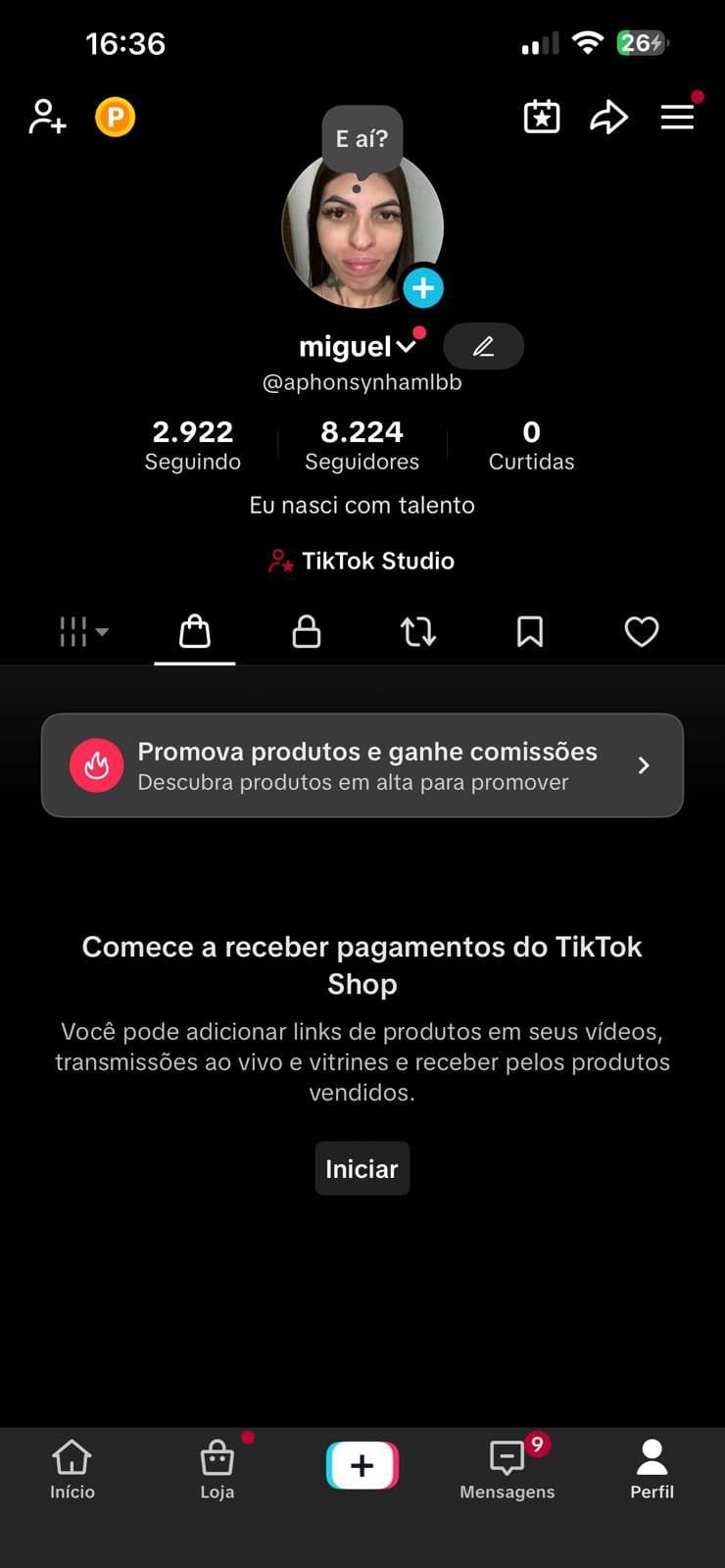This screenshot has width=725, height=1568.
Task: Tap the blue plus to add a story
Action: coord(423,287)
